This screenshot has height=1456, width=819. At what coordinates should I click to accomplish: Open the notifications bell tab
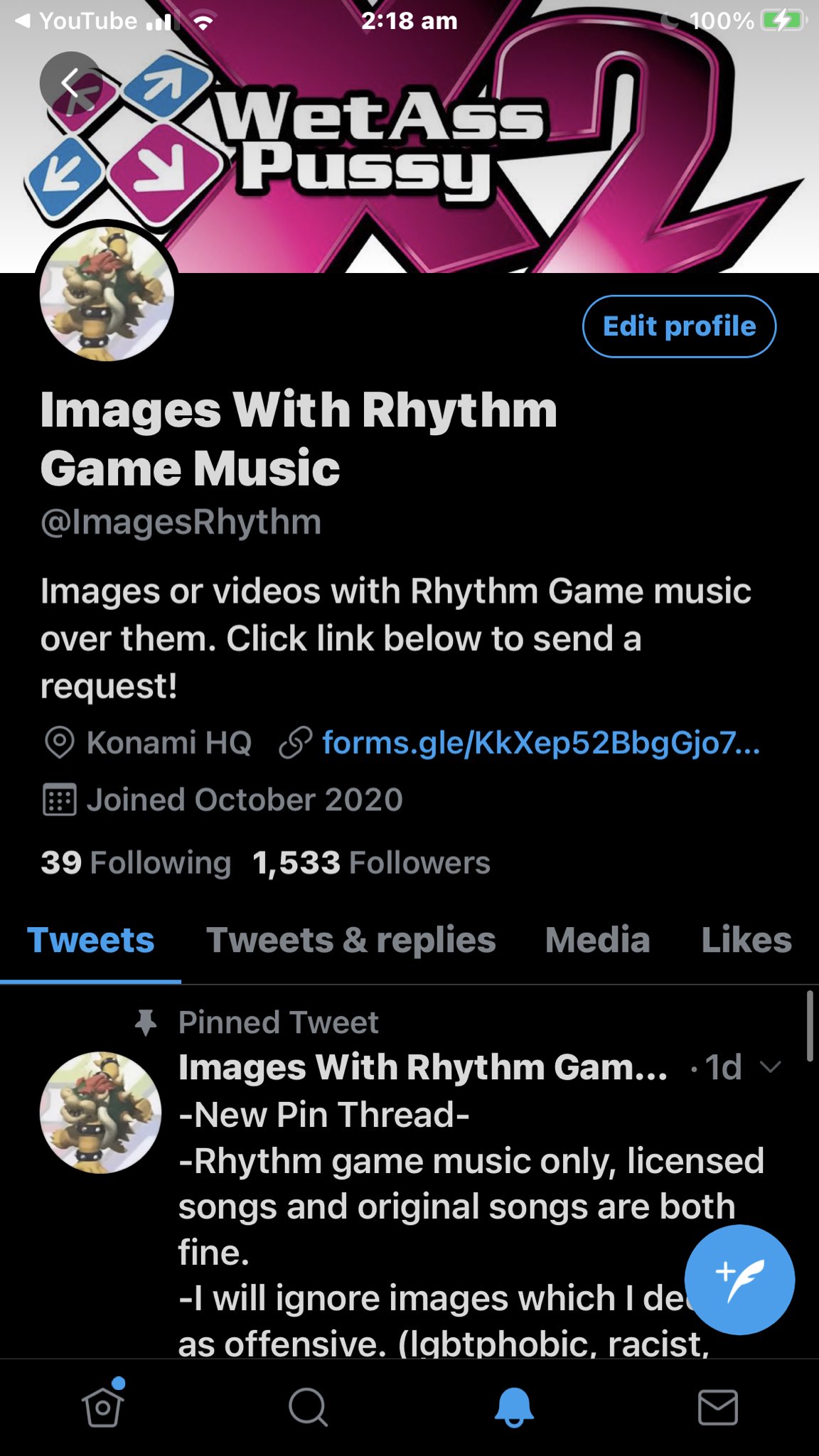click(513, 1407)
